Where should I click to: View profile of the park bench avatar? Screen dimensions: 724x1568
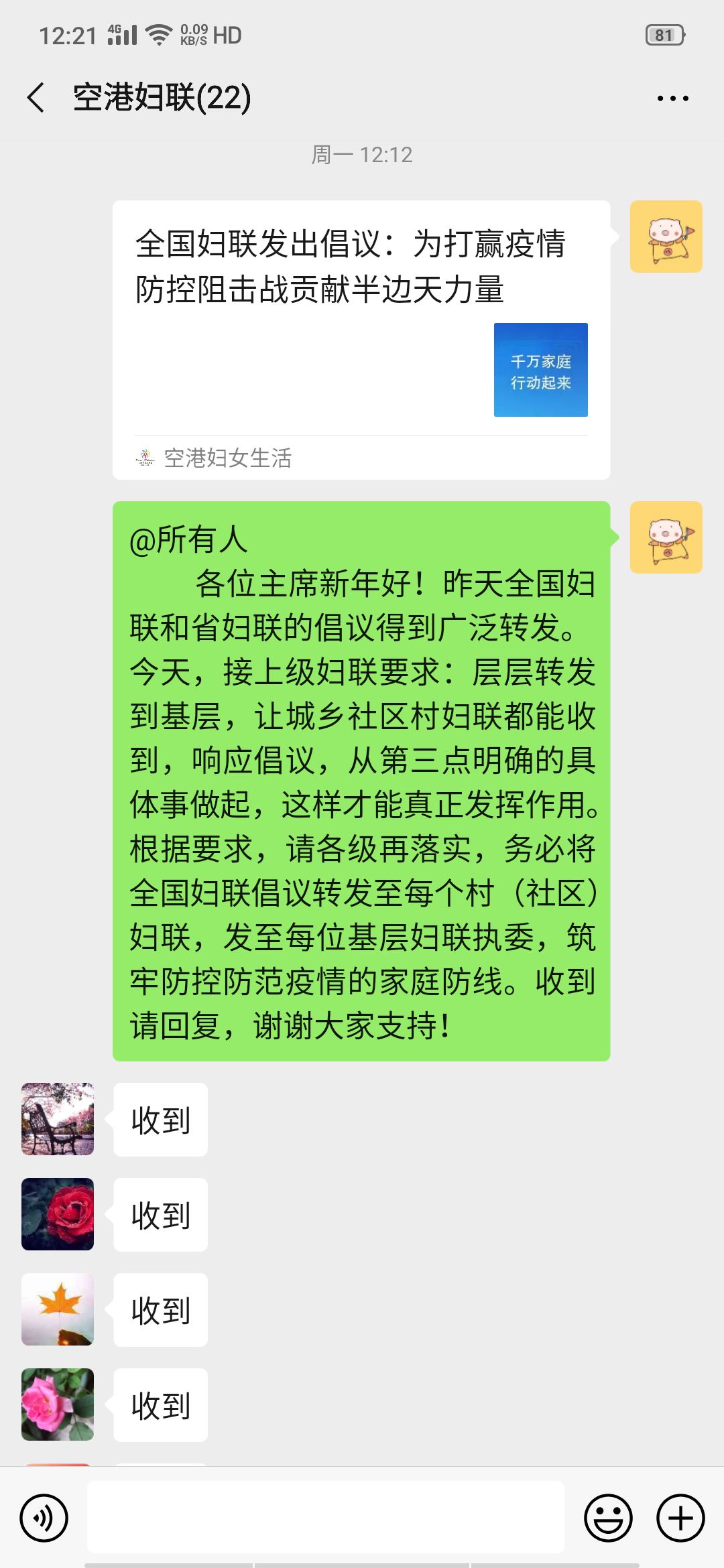pos(58,1119)
